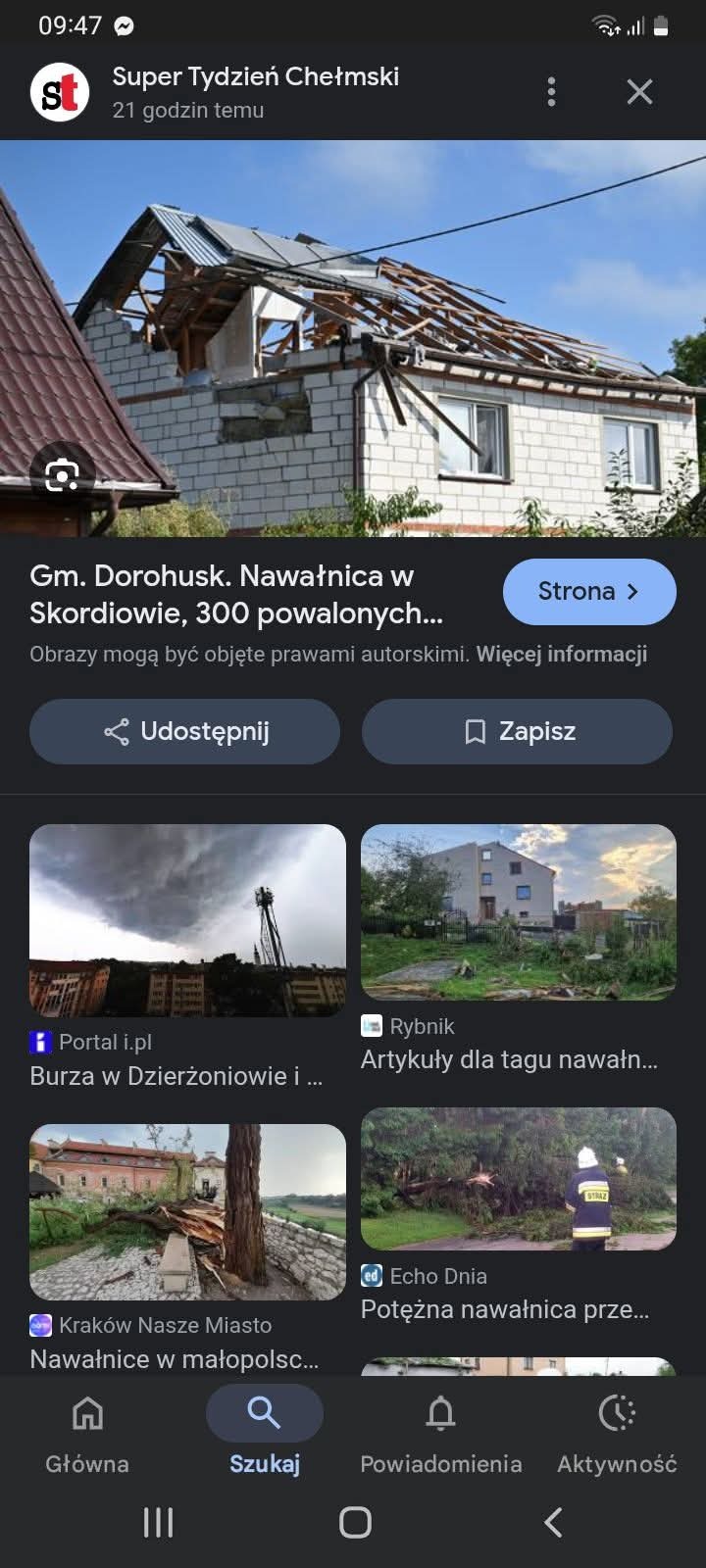Search this image with Google Lens
The width and height of the screenshot is (706, 1568).
pos(62,476)
